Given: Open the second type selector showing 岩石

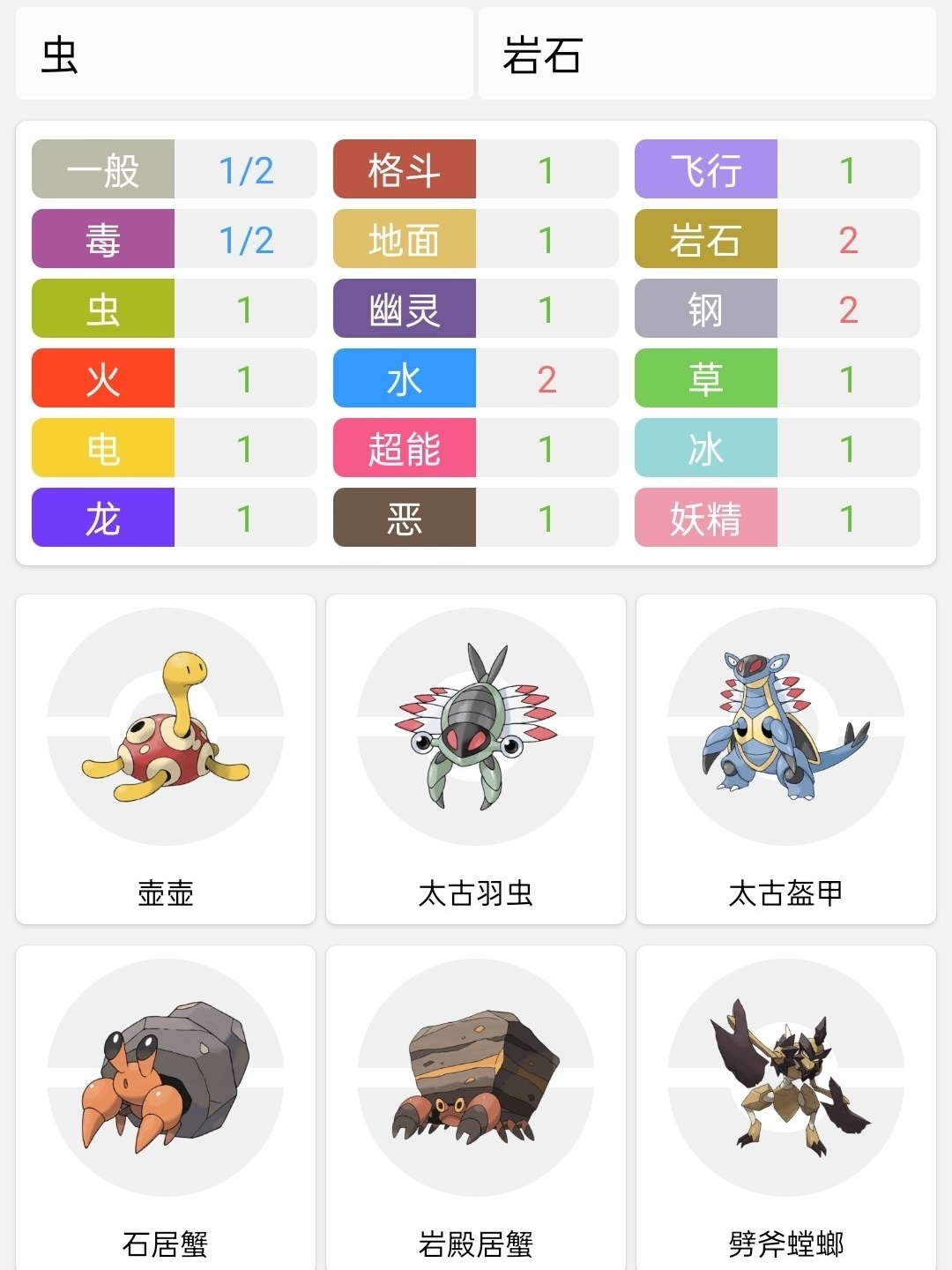Looking at the screenshot, I should tap(706, 55).
